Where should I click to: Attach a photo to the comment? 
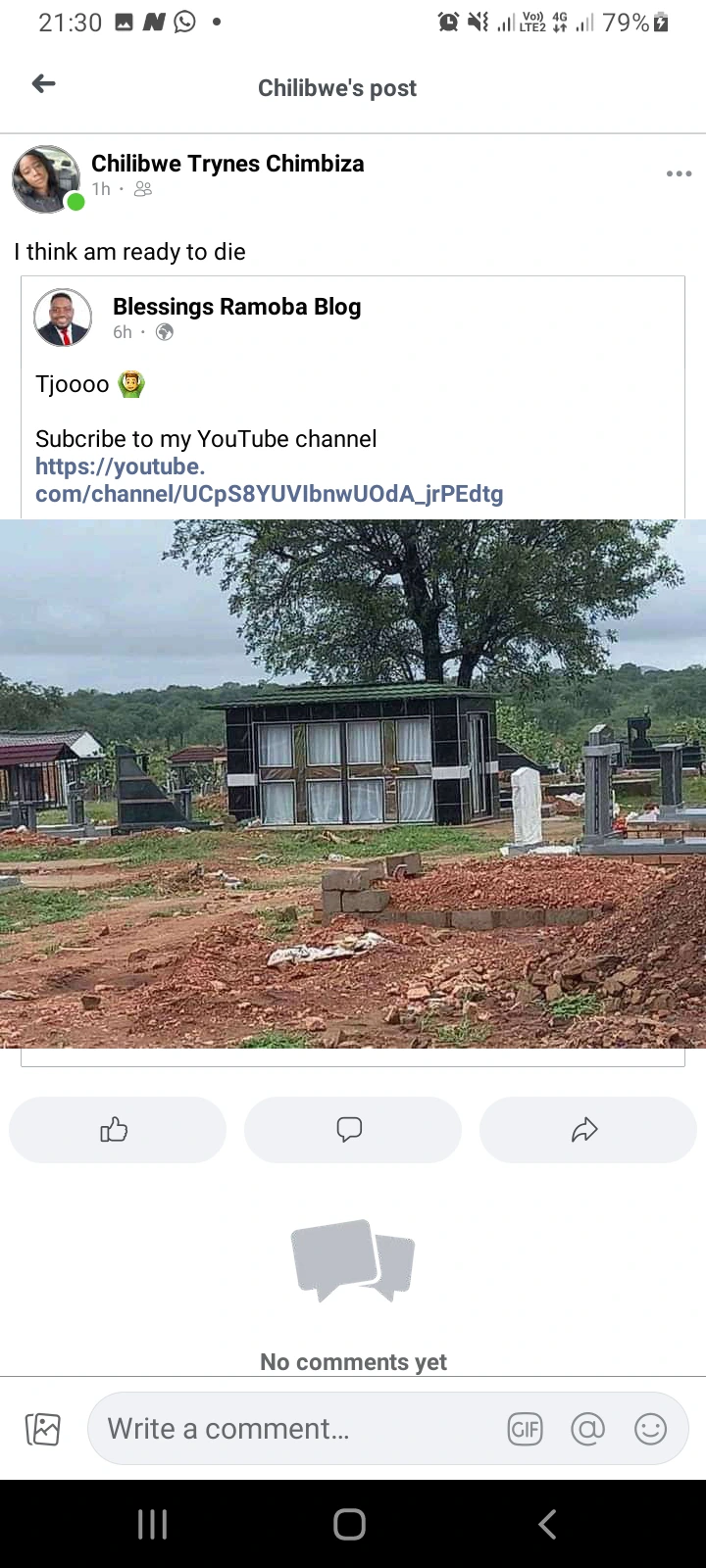(x=43, y=1429)
